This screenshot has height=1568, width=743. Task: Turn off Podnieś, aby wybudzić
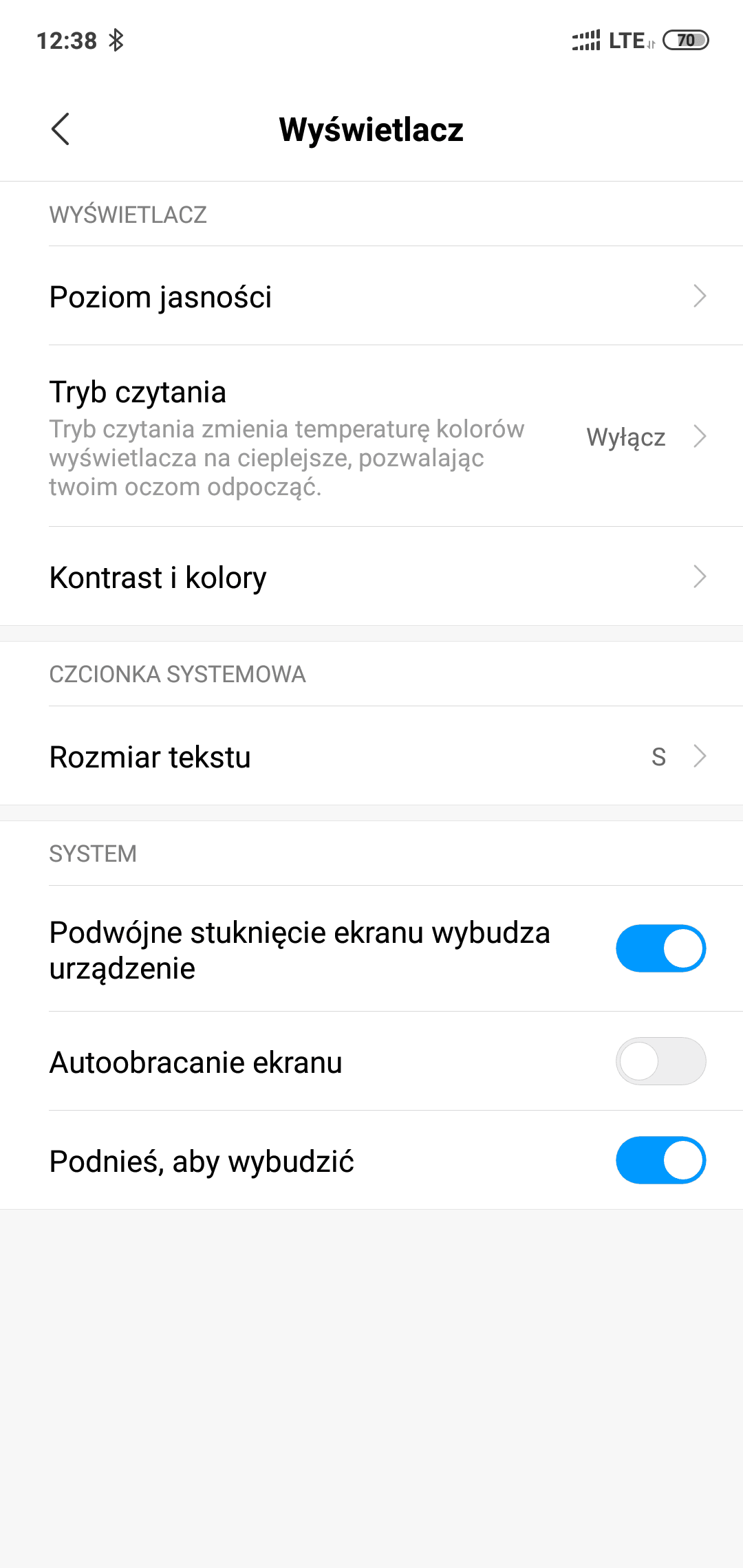[660, 1160]
